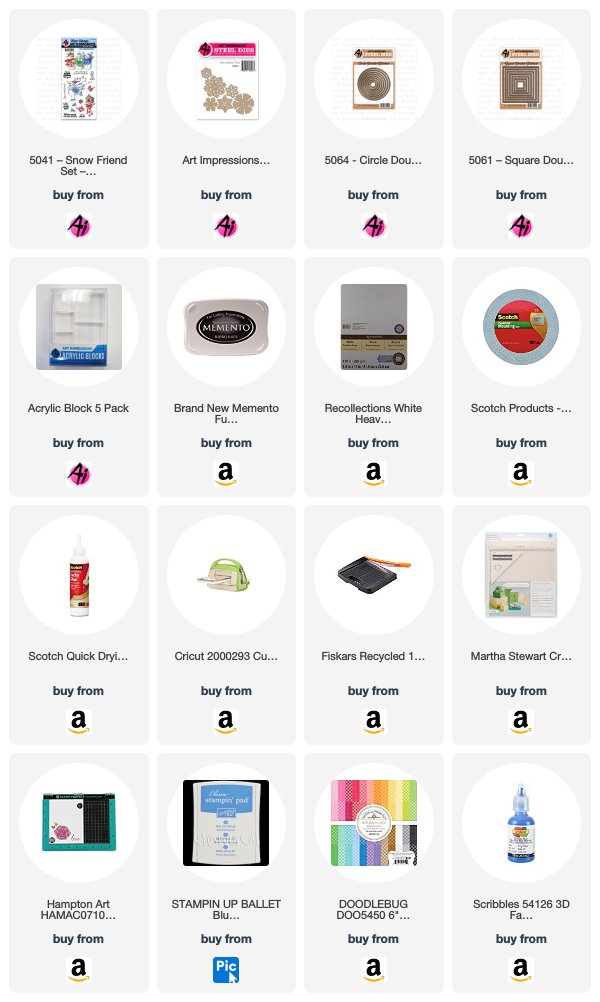View Scotch Quick Drying glue product

pyautogui.click(x=79, y=575)
